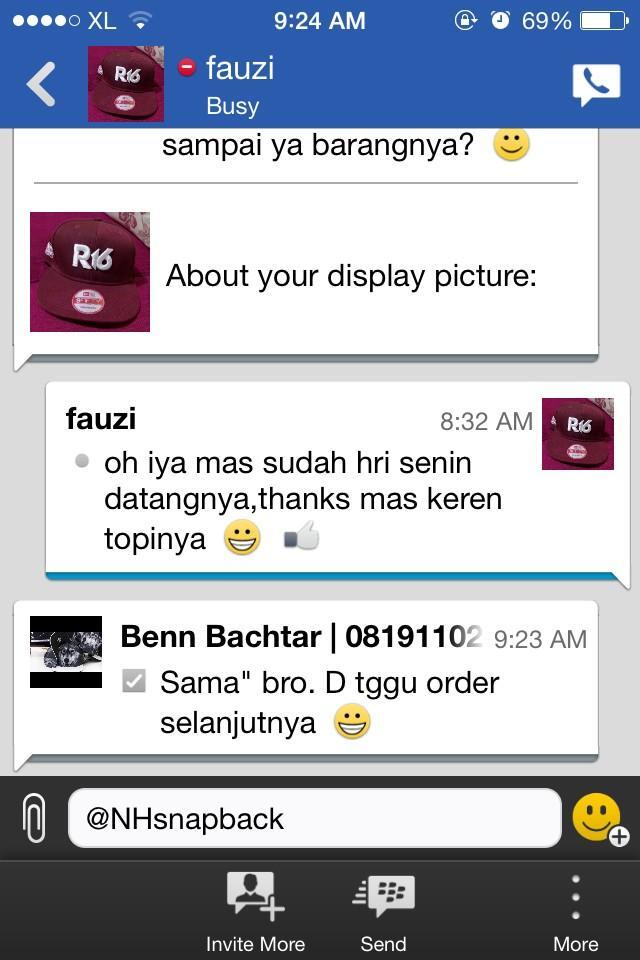Start a voice call with fauzi
Viewport: 640px width, 960px height.
coord(596,85)
